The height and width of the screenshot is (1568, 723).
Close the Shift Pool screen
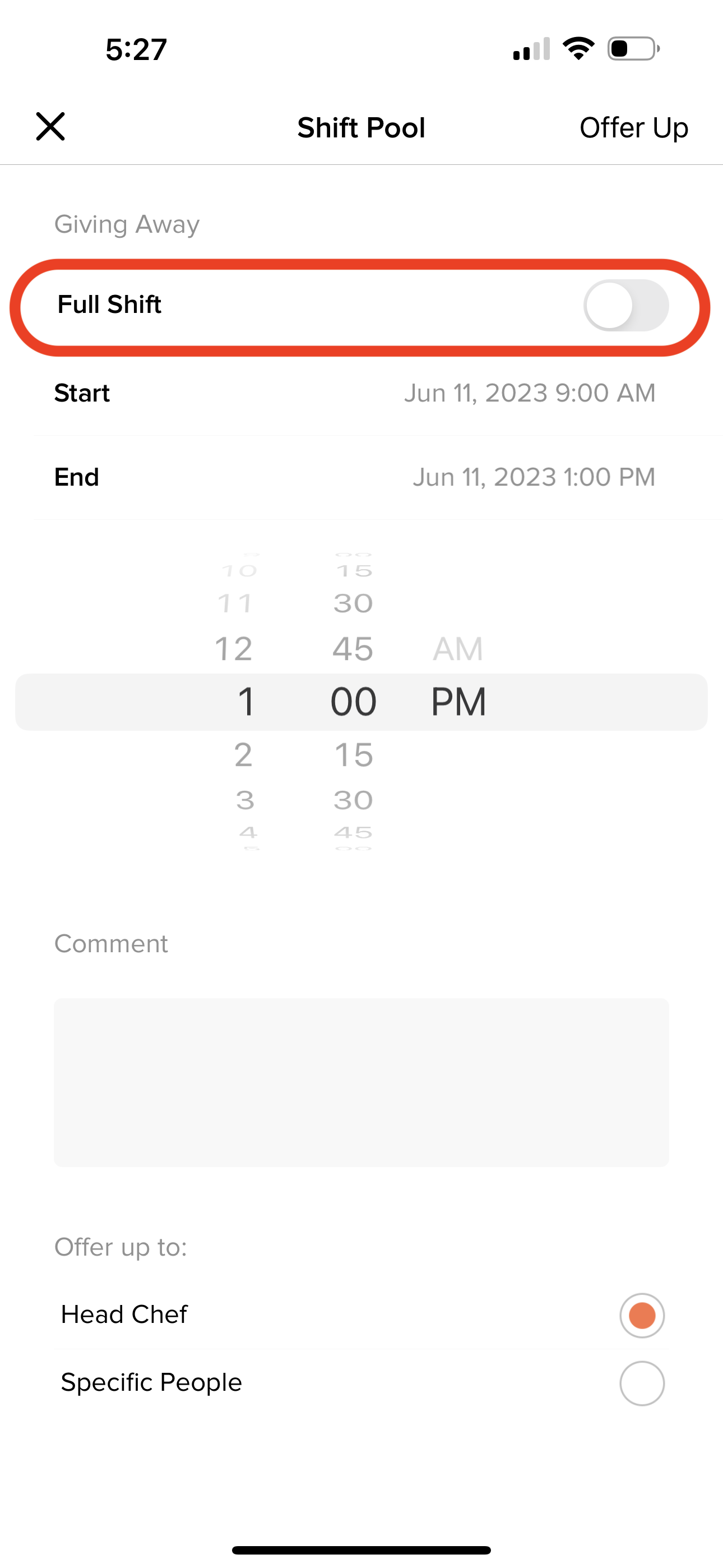click(50, 127)
